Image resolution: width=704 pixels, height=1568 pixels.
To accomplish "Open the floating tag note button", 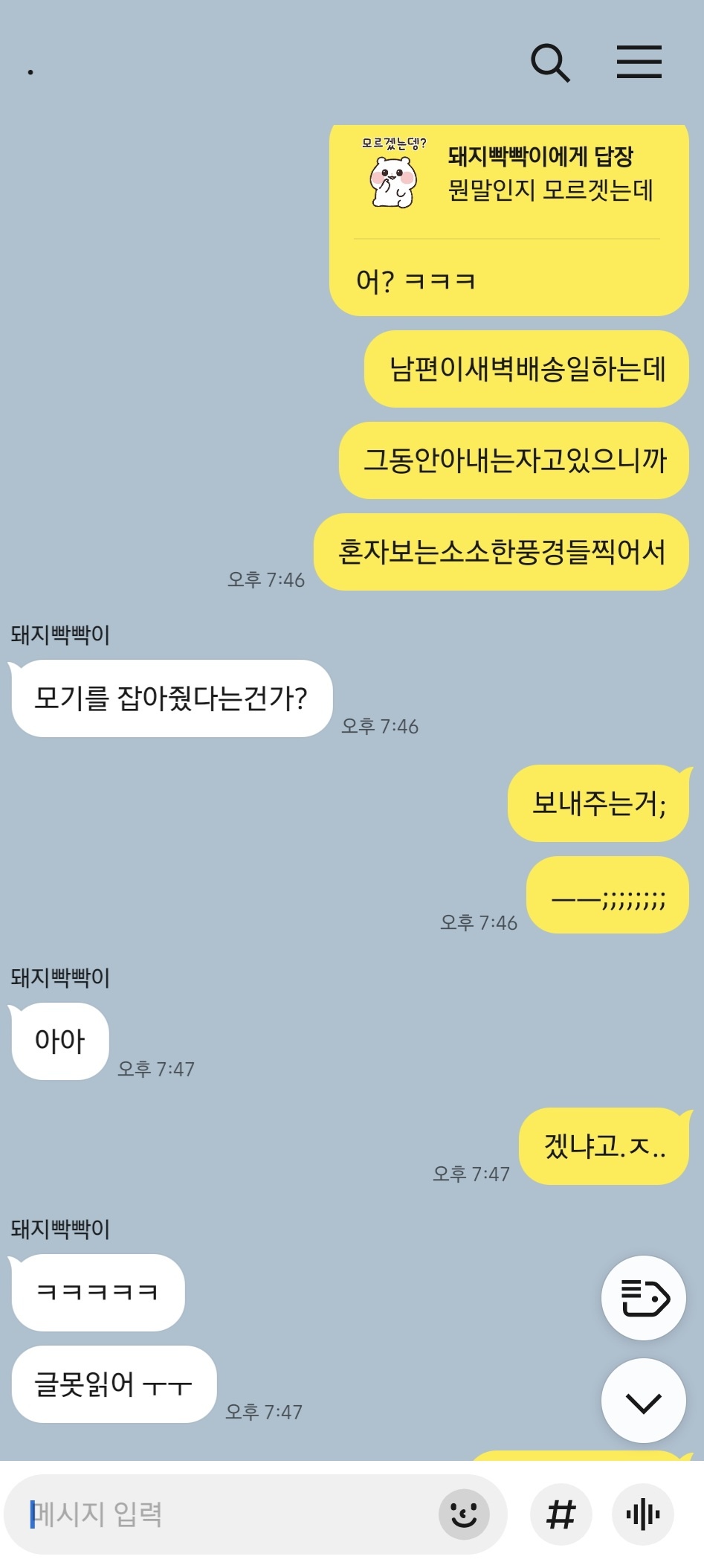I will [643, 1298].
